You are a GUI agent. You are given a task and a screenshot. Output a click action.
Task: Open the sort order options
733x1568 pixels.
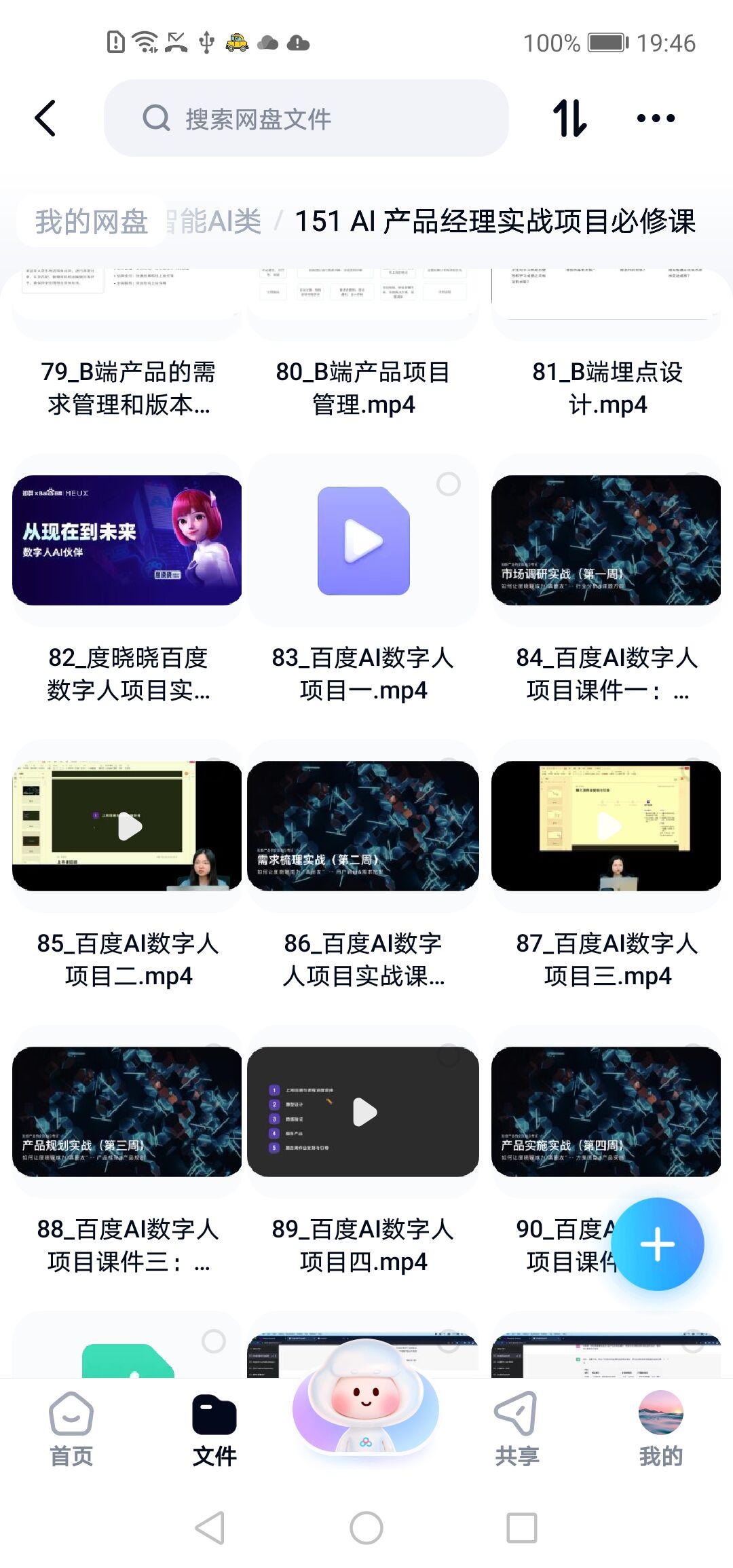point(569,119)
